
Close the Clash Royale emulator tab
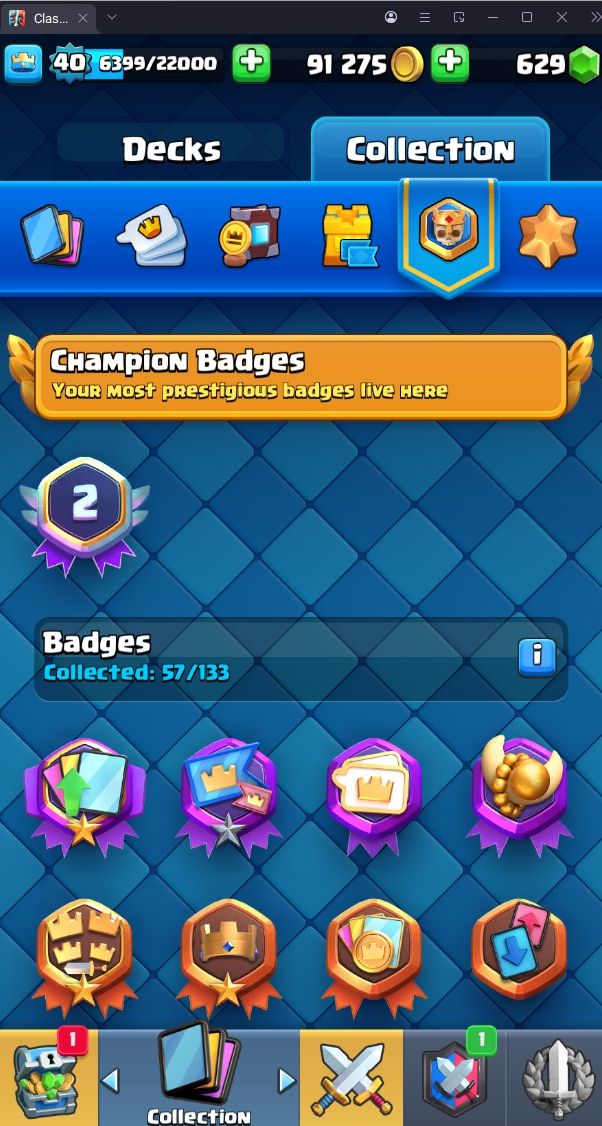coord(83,18)
